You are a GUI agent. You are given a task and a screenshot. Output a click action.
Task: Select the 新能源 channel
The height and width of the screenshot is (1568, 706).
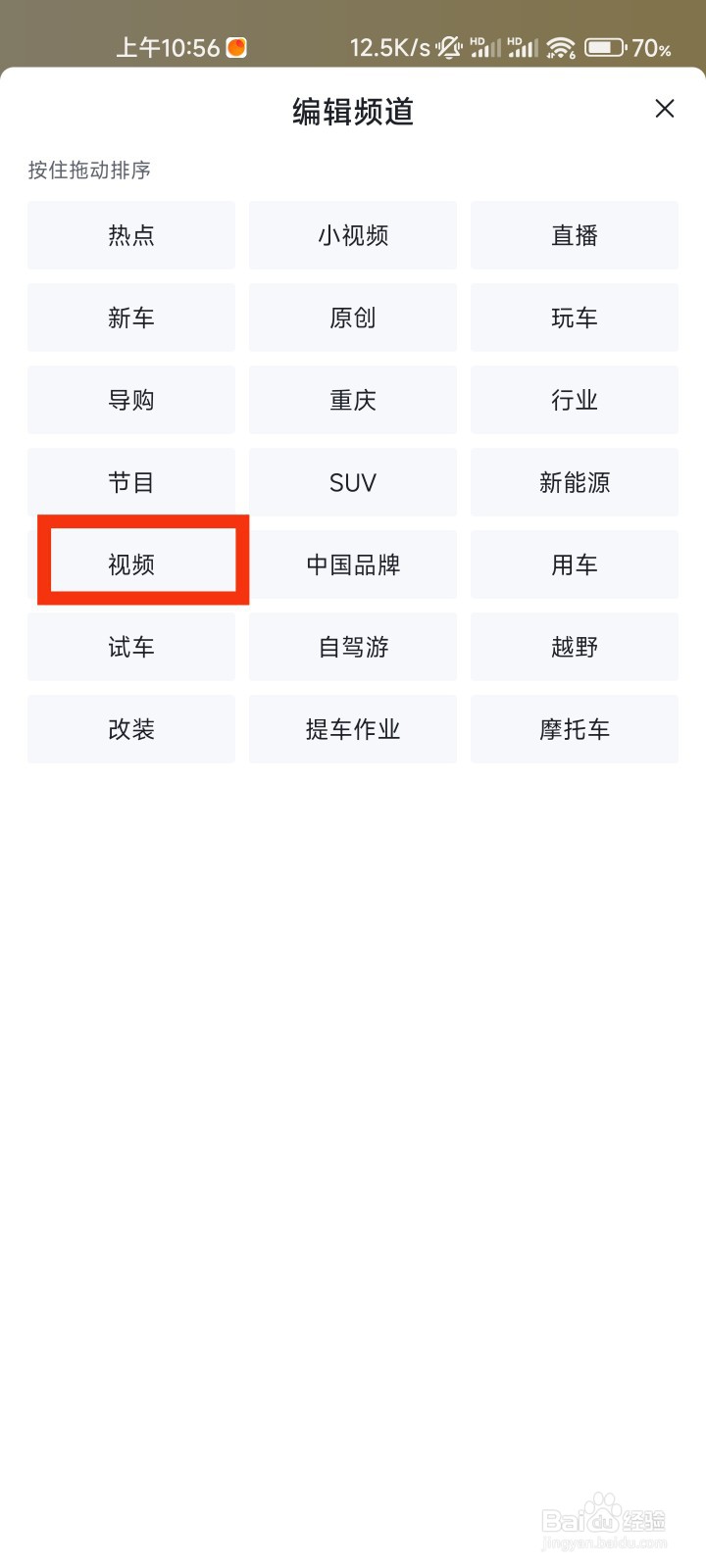point(575,482)
